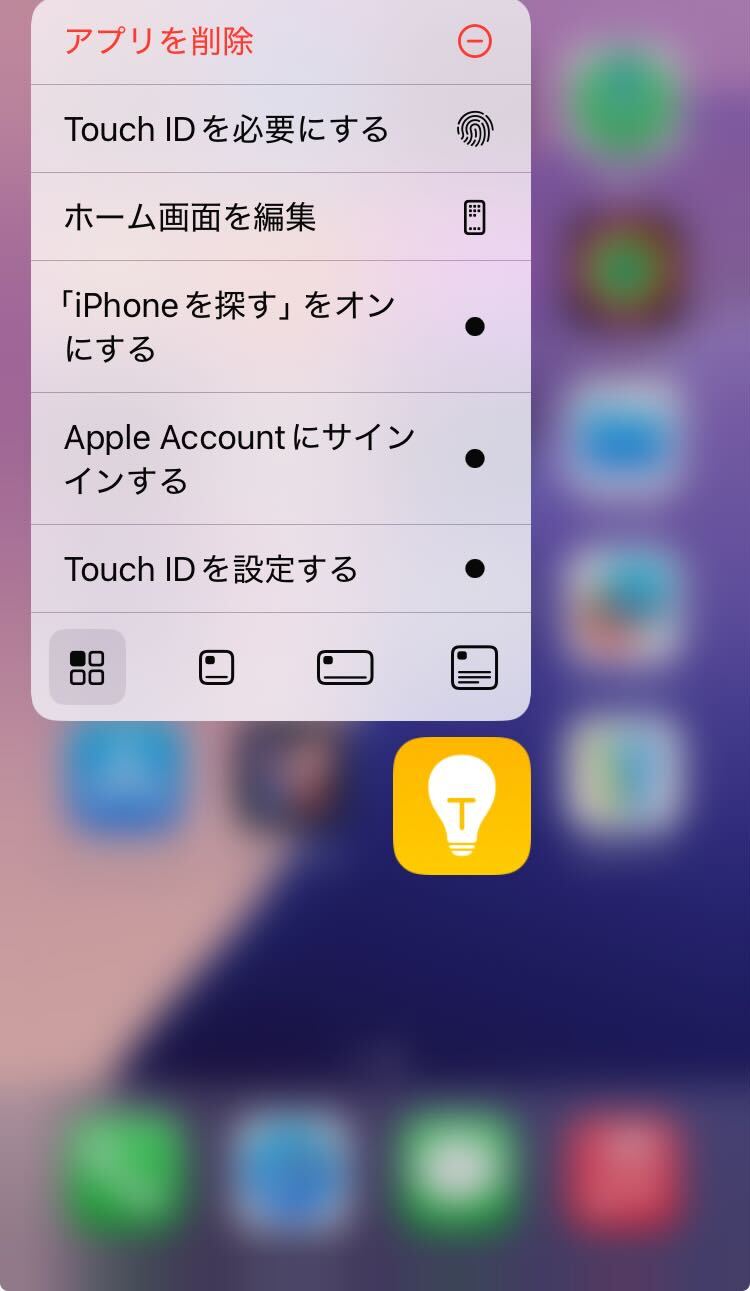This screenshot has width=750, height=1291.
Task: Select the small square widget size
Action: 215,665
